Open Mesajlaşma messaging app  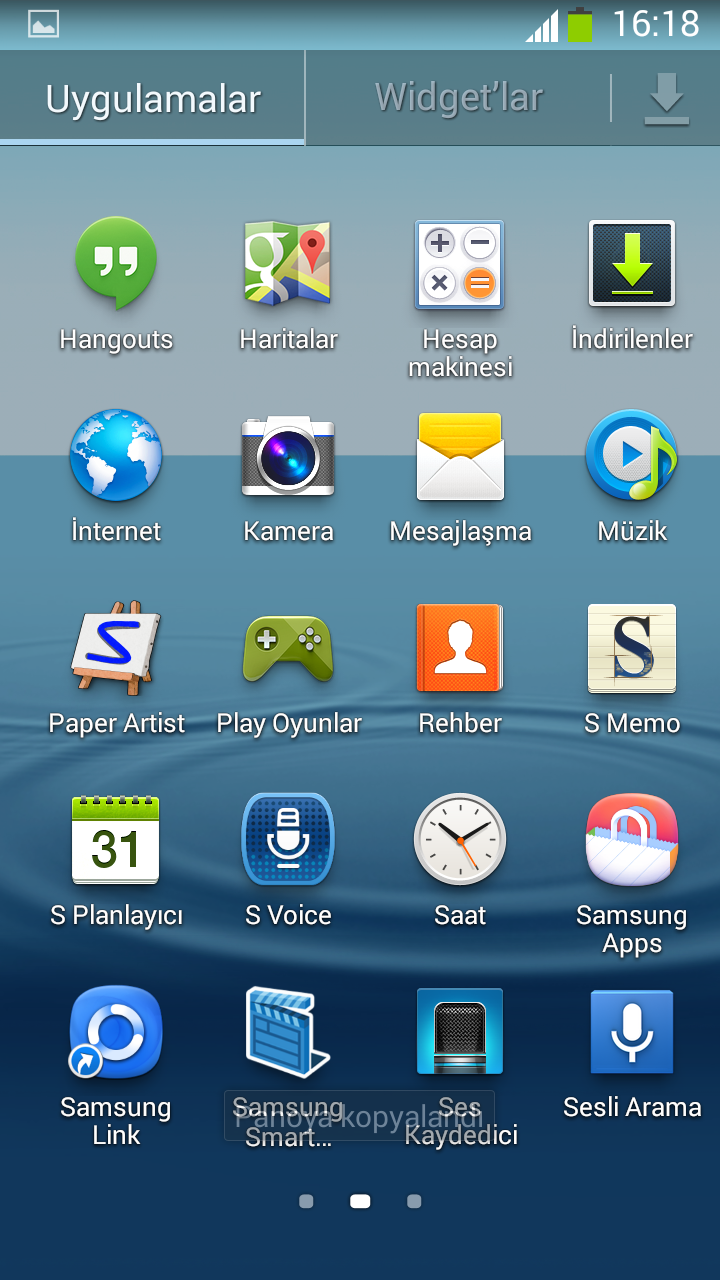click(x=460, y=457)
